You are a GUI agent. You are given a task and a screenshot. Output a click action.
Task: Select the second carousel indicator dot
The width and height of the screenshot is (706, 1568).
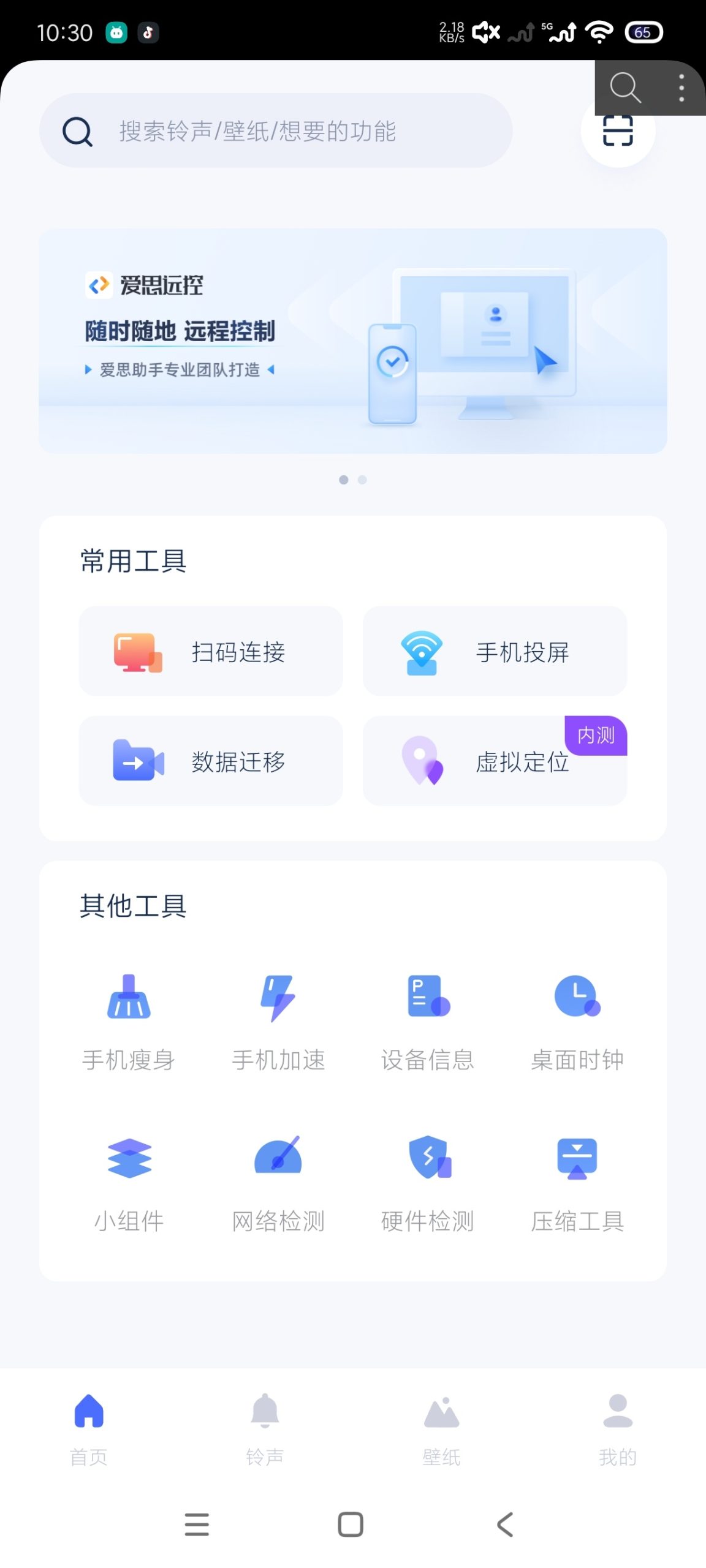[362, 480]
